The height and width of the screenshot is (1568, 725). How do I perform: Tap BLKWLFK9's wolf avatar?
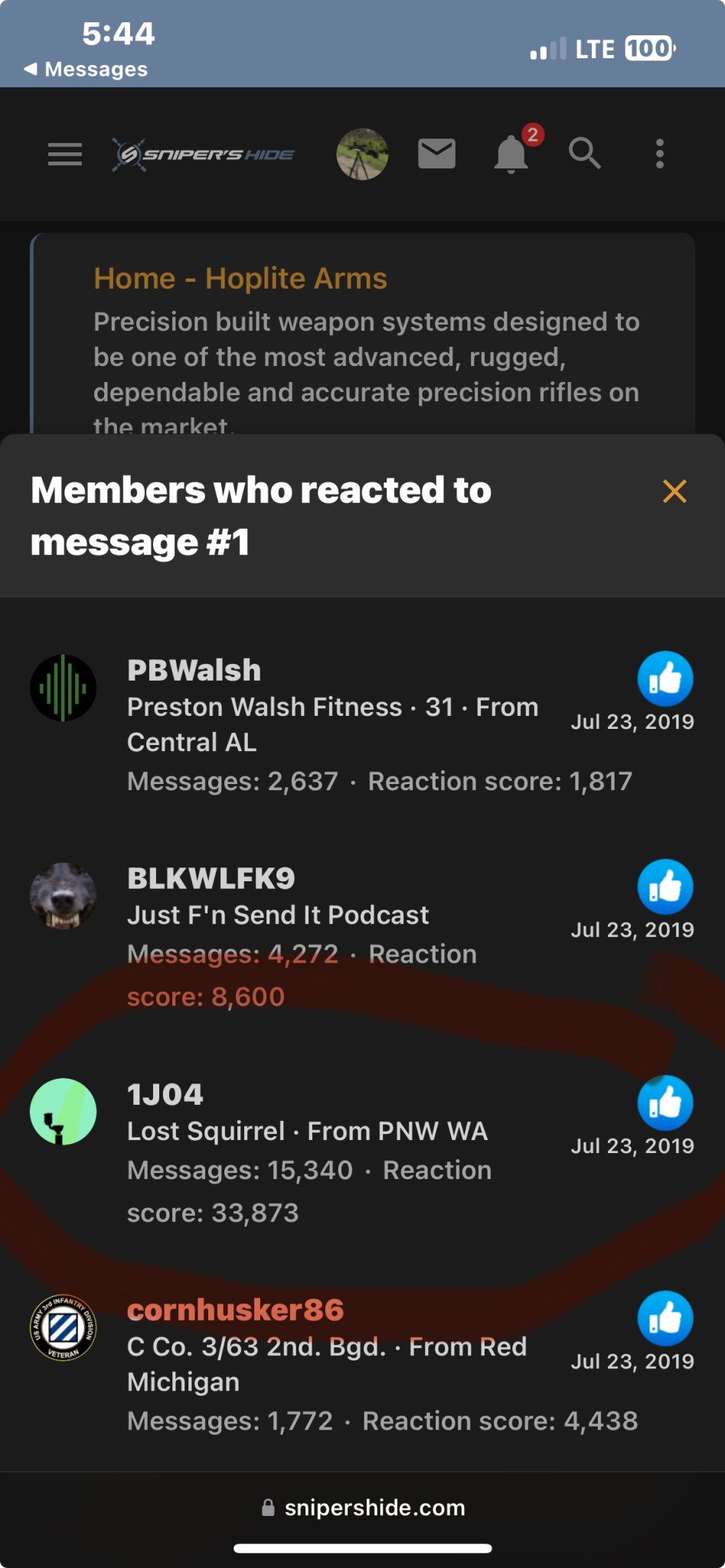(63, 896)
